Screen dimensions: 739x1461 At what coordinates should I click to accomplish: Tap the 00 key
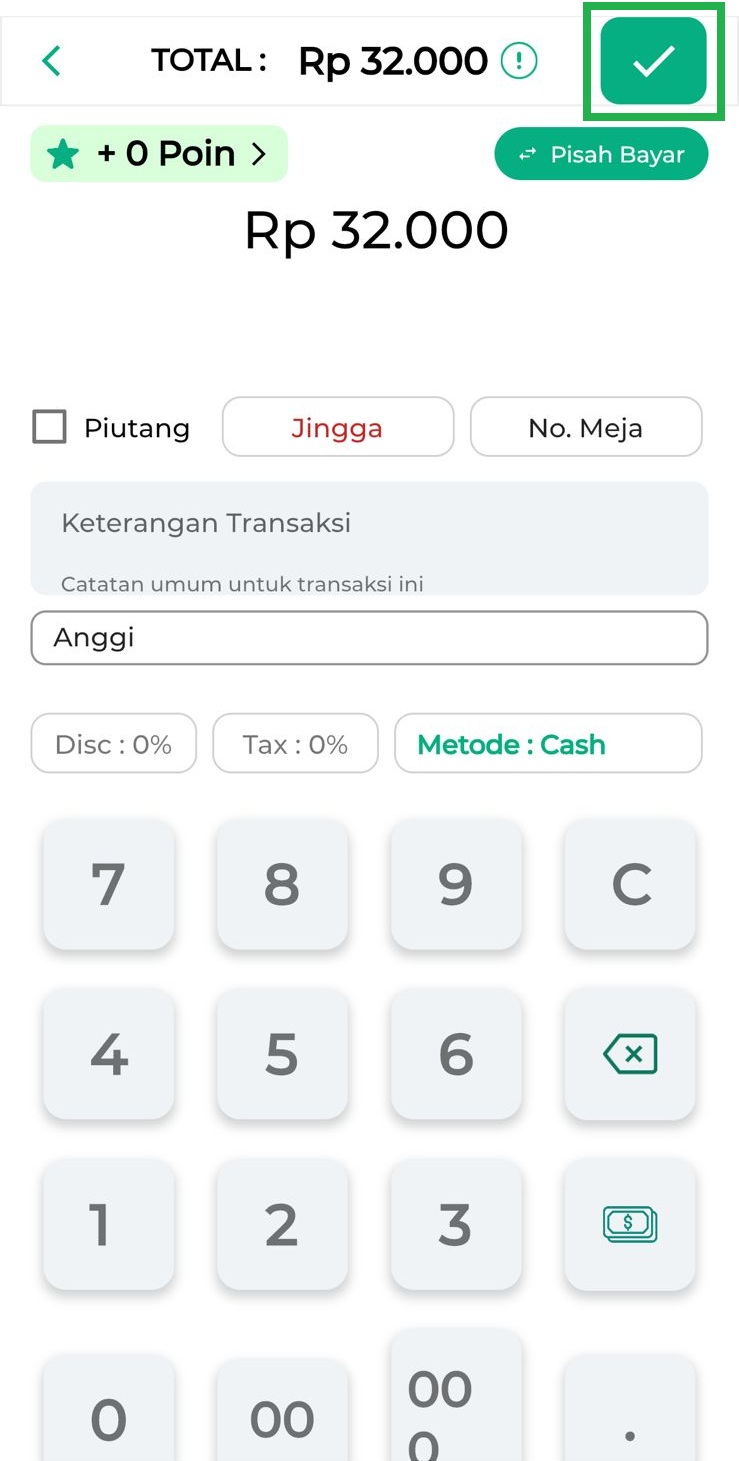(x=282, y=1418)
